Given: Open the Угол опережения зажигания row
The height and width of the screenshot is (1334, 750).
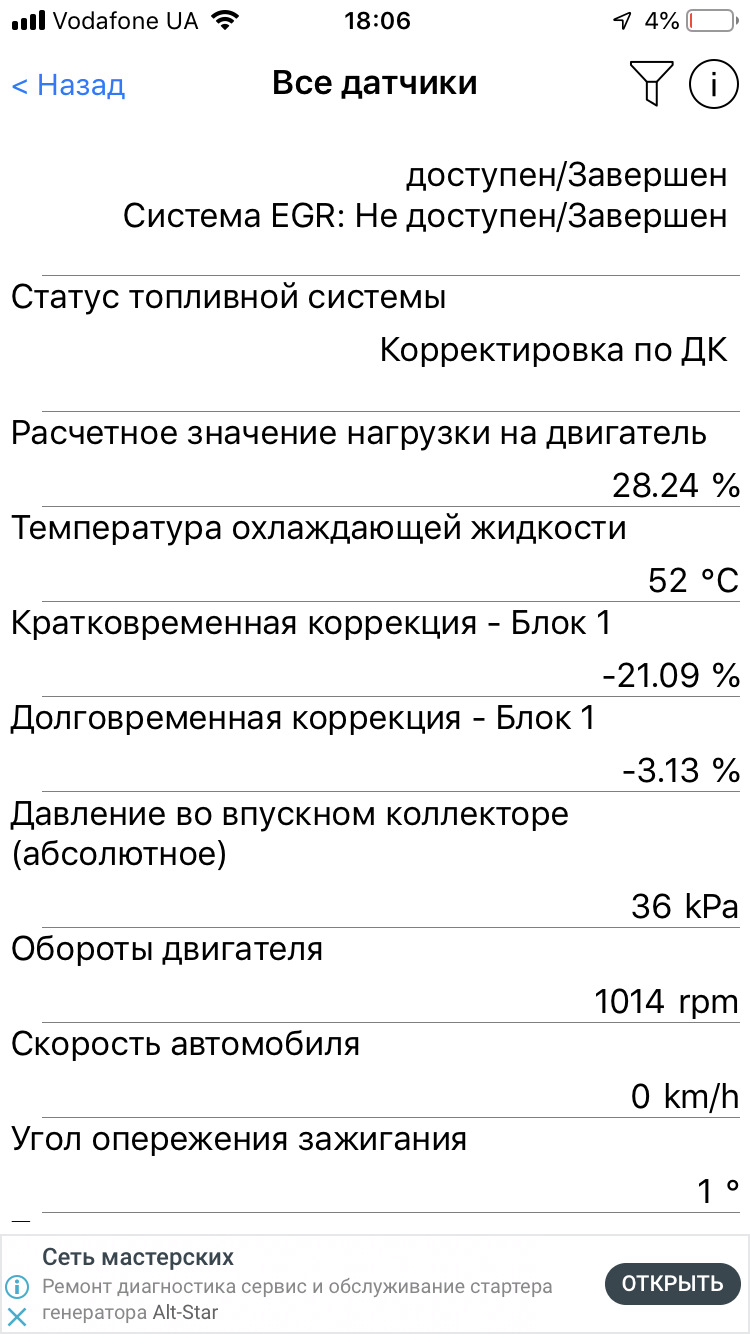Looking at the screenshot, I should click(x=375, y=1164).
